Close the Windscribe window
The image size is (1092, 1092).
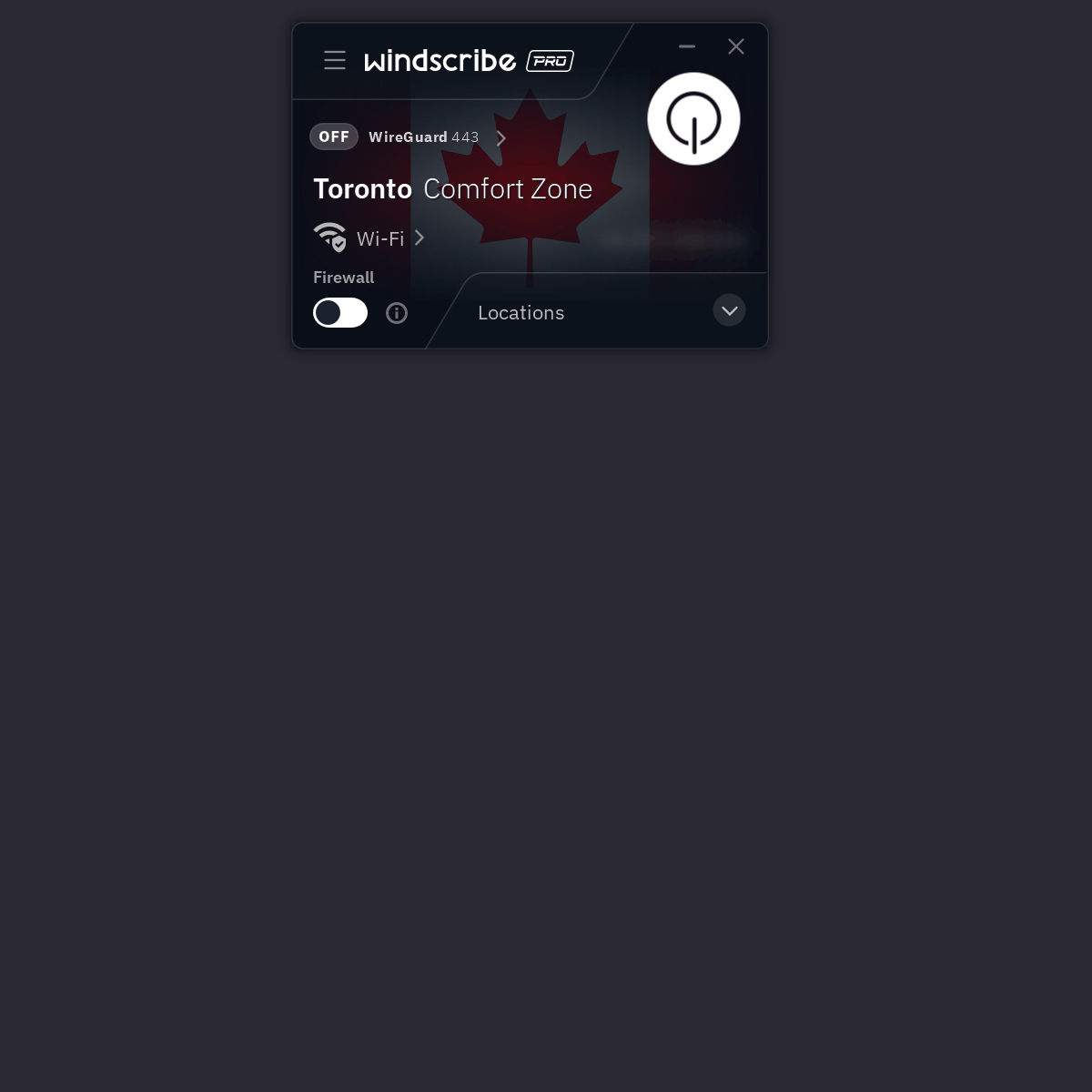[736, 46]
